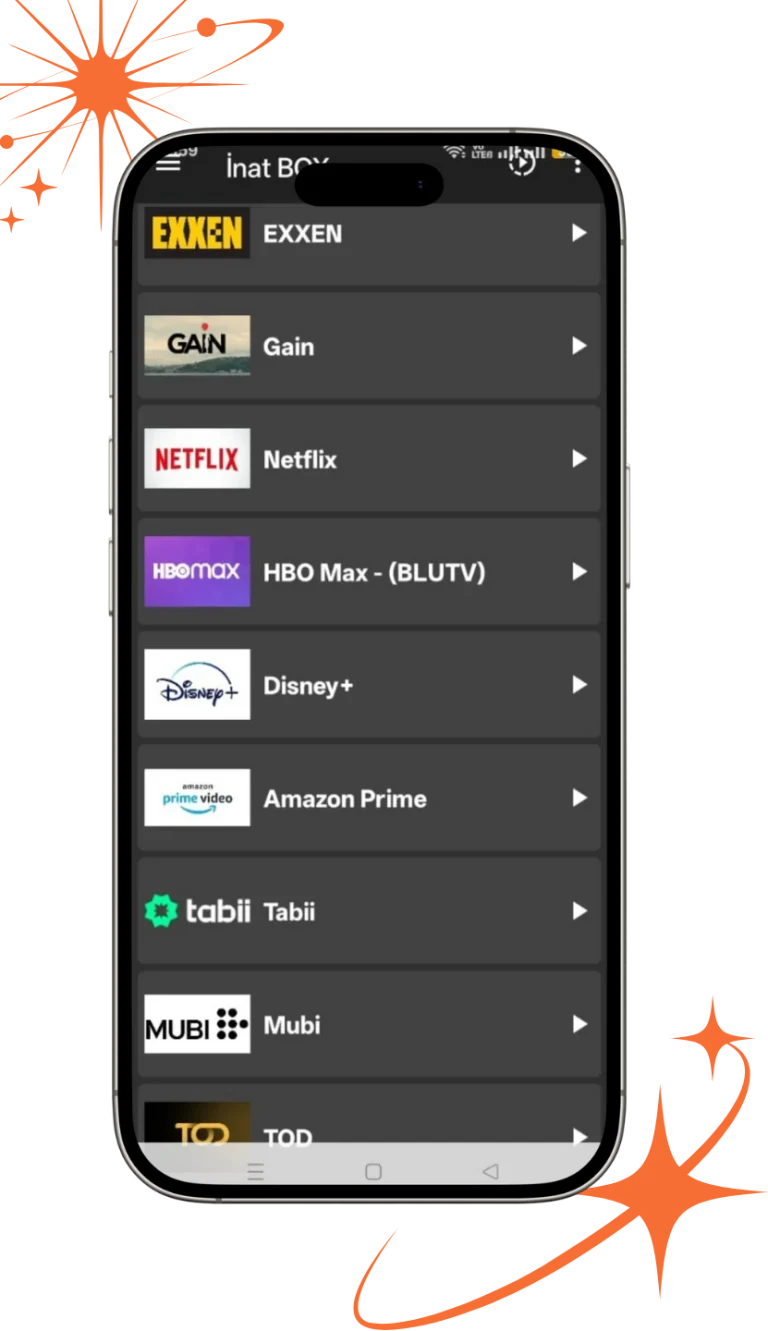Open the three-dot overflow menu
This screenshot has width=768, height=1331.
tap(578, 166)
